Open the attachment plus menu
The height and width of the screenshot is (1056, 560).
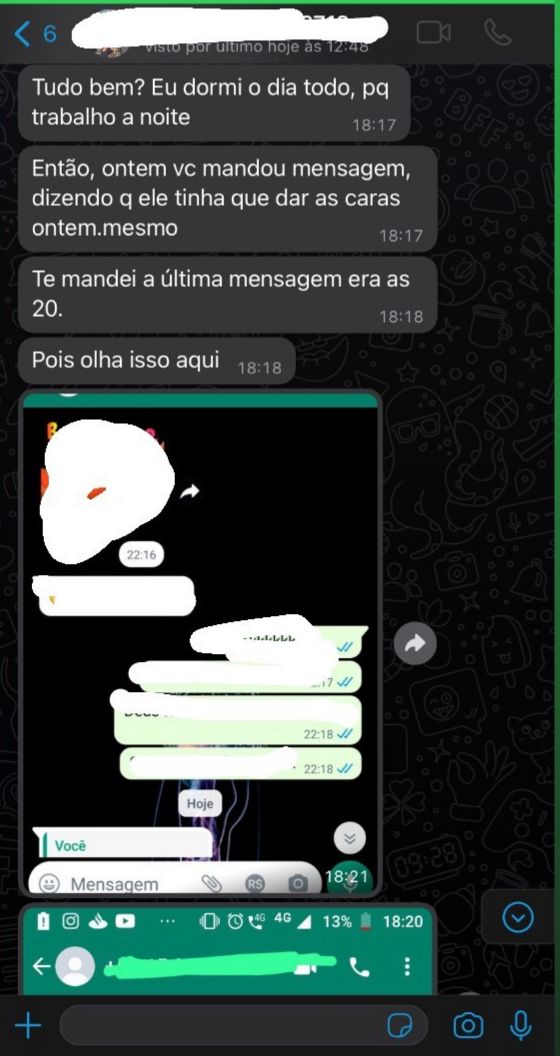[x=28, y=1026]
